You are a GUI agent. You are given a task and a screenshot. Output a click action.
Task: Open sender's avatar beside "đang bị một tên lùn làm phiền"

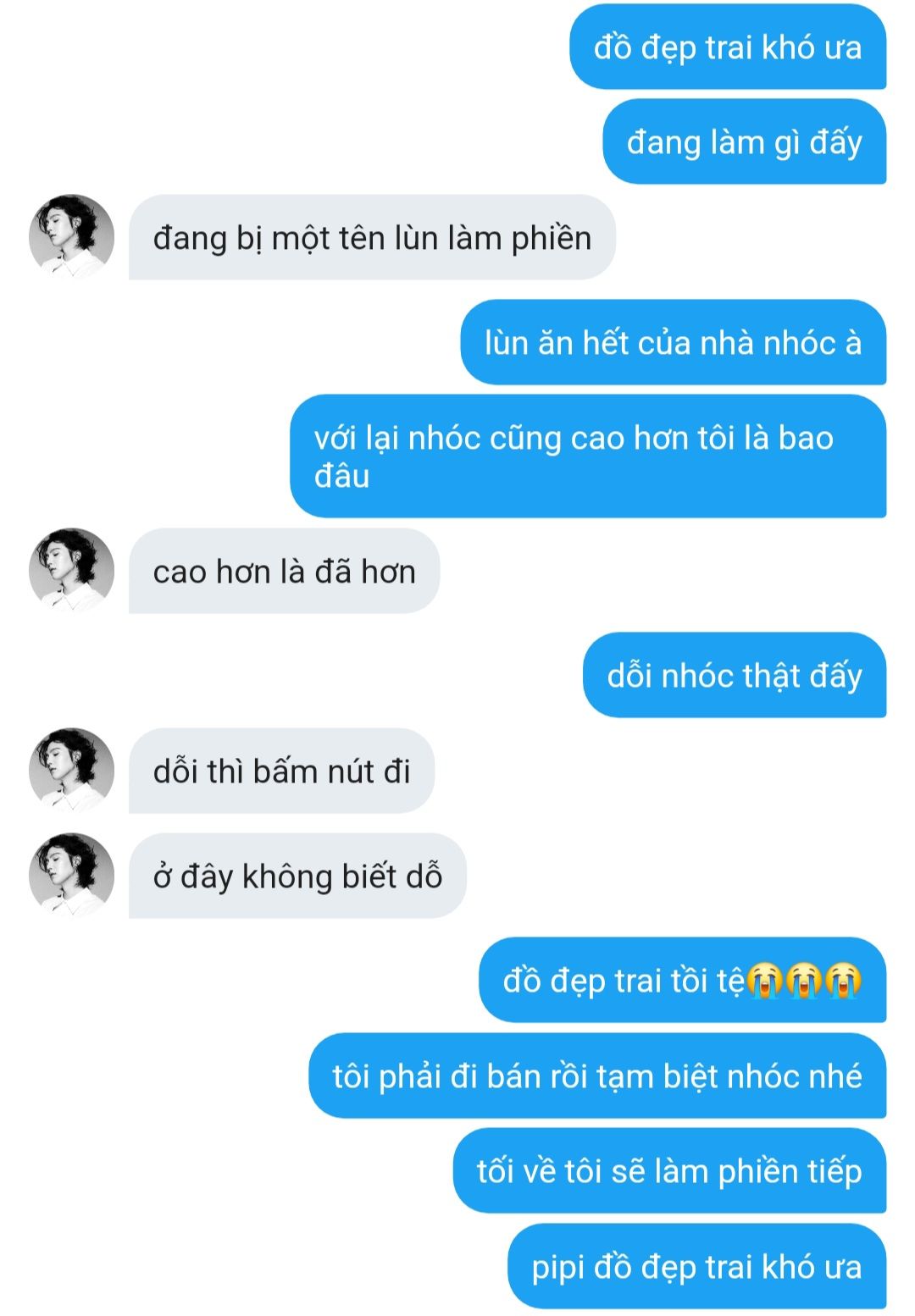(x=71, y=237)
